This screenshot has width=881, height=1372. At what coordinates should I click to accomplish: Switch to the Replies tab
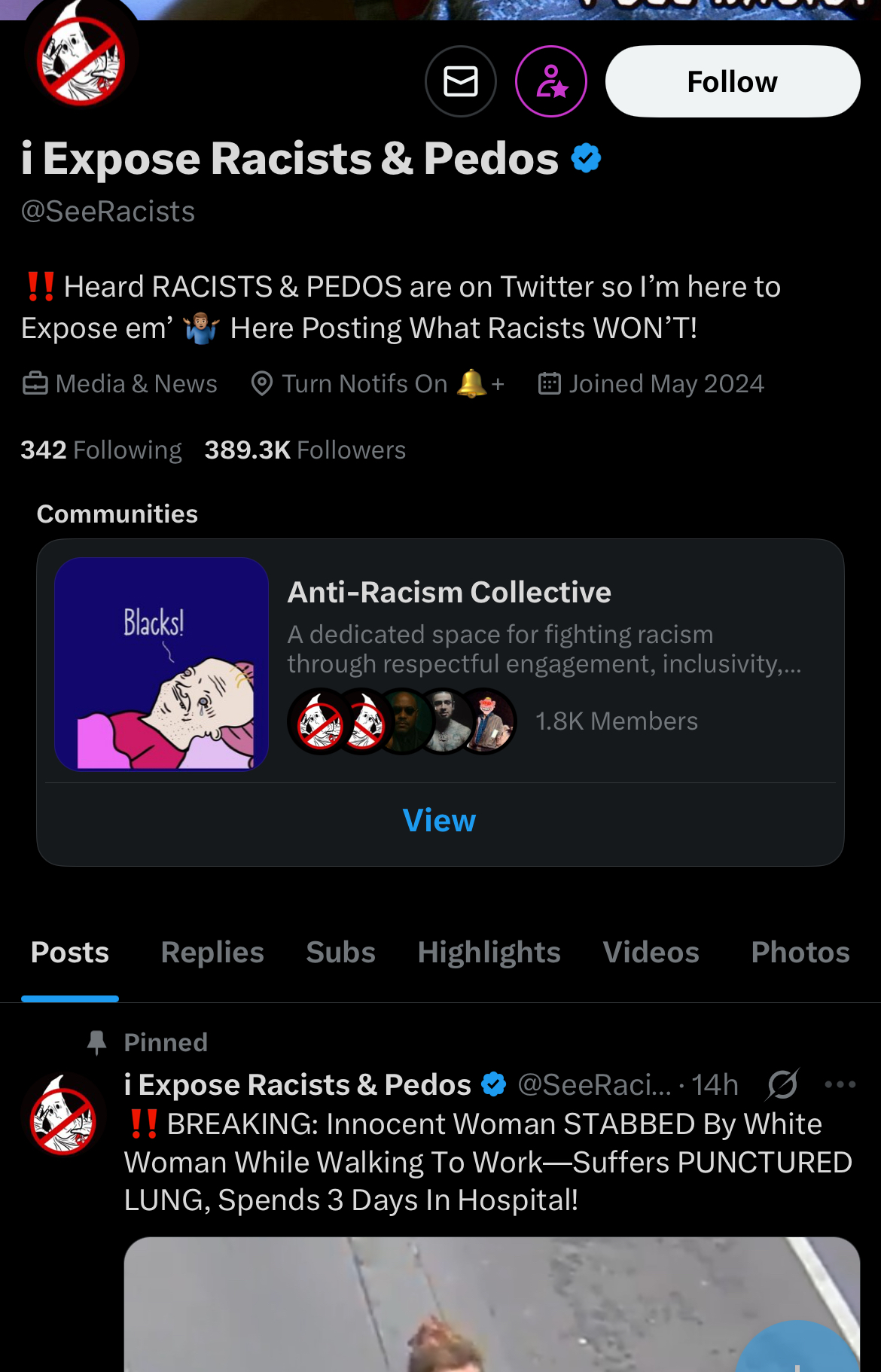(x=212, y=953)
